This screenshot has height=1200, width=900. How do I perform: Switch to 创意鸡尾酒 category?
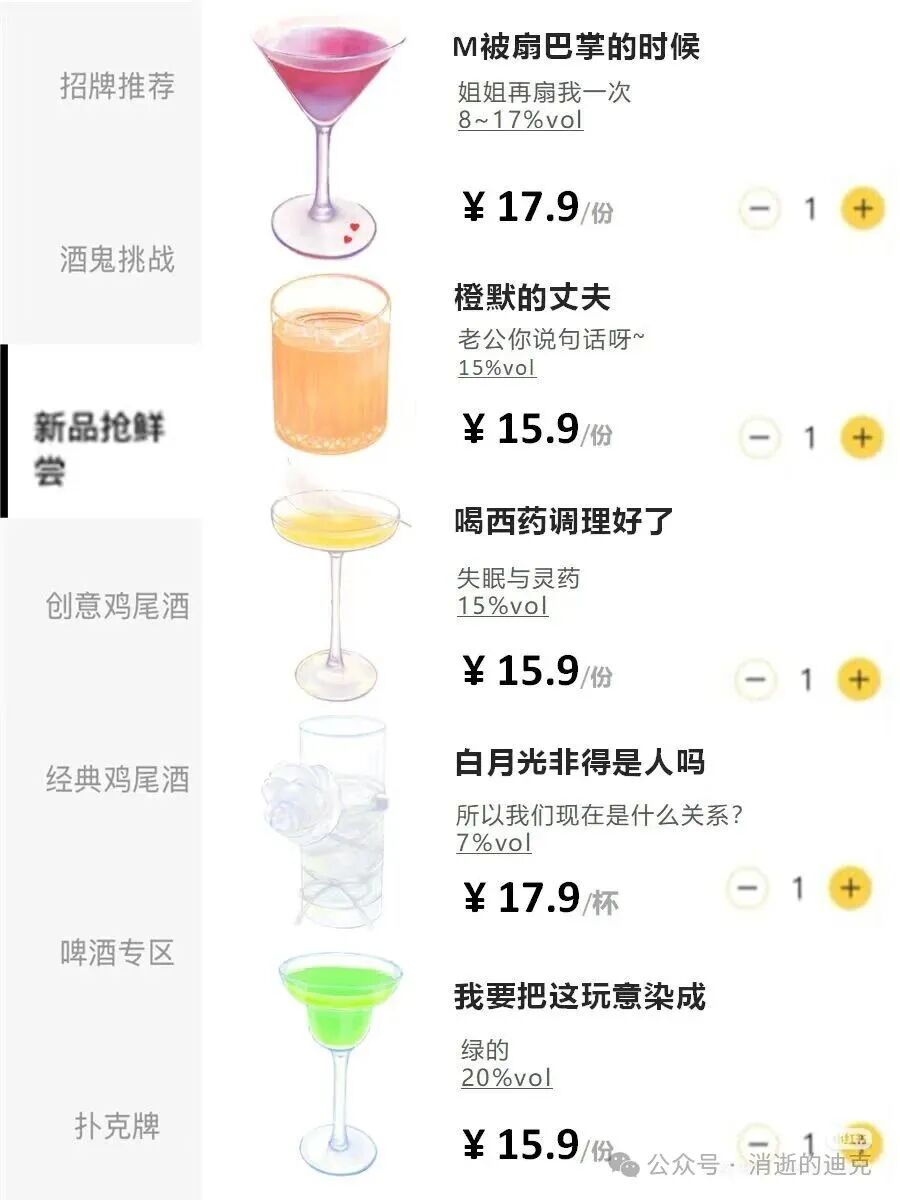coord(117,606)
